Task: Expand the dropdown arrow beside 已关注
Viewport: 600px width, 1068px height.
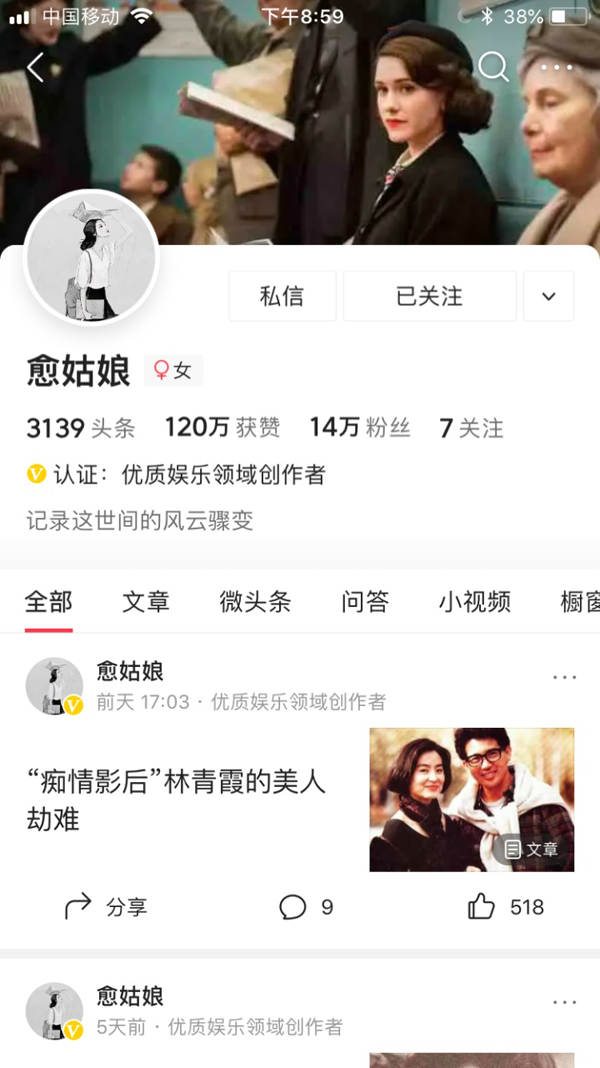Action: pyautogui.click(x=548, y=296)
